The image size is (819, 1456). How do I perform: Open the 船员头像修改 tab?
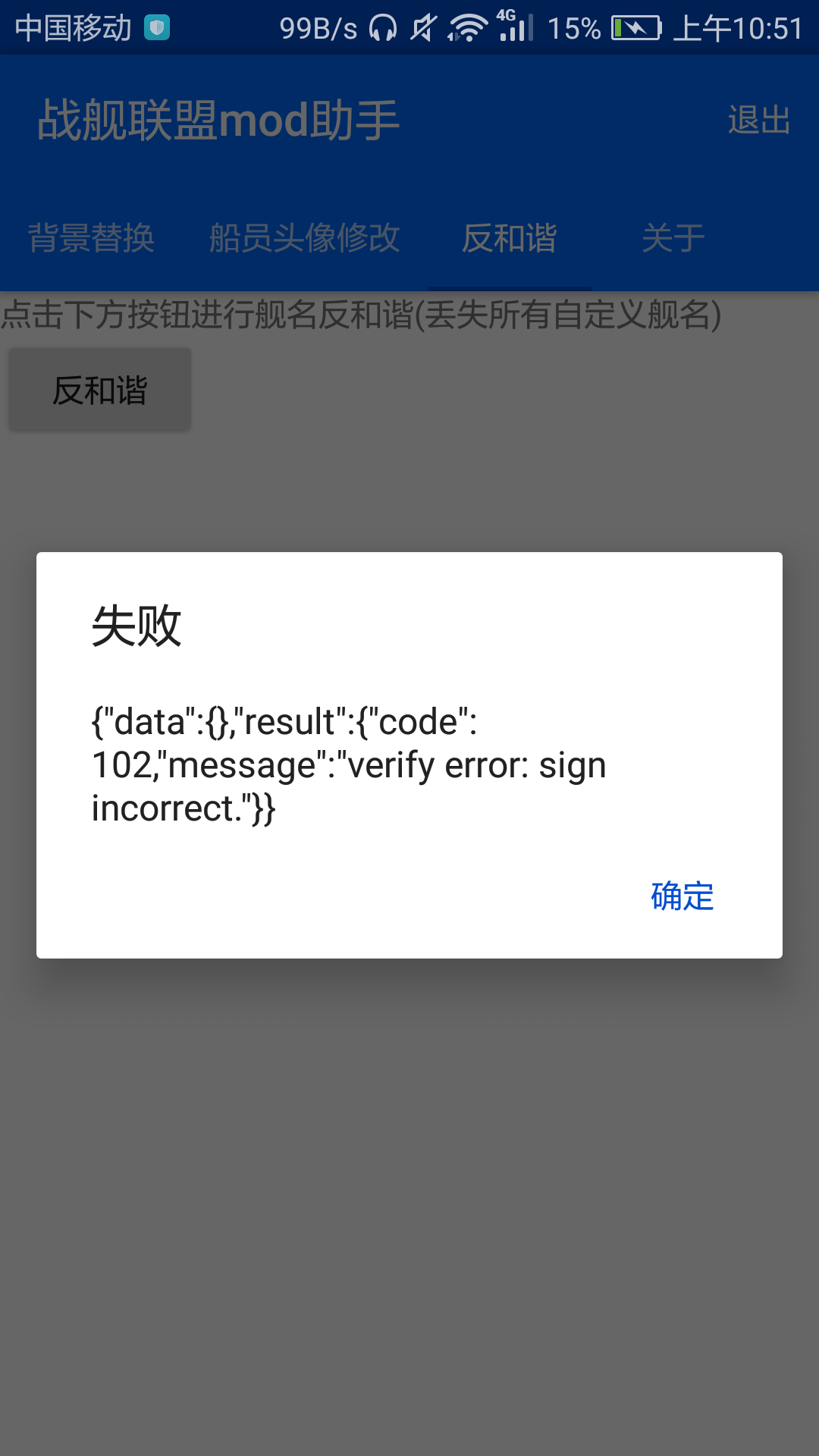[x=303, y=237]
